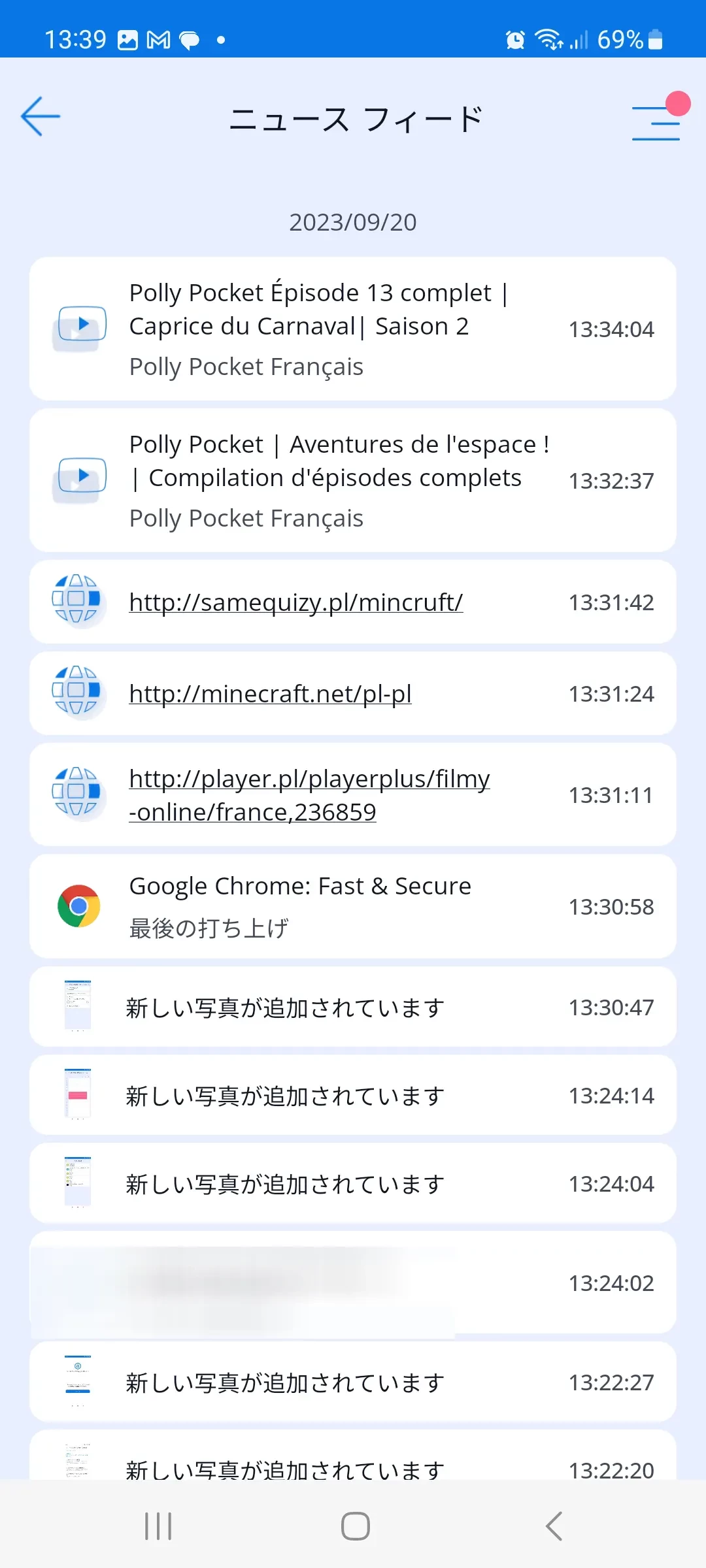Open recent apps from navigation bar
This screenshot has width=706, height=1568.
click(x=158, y=1526)
